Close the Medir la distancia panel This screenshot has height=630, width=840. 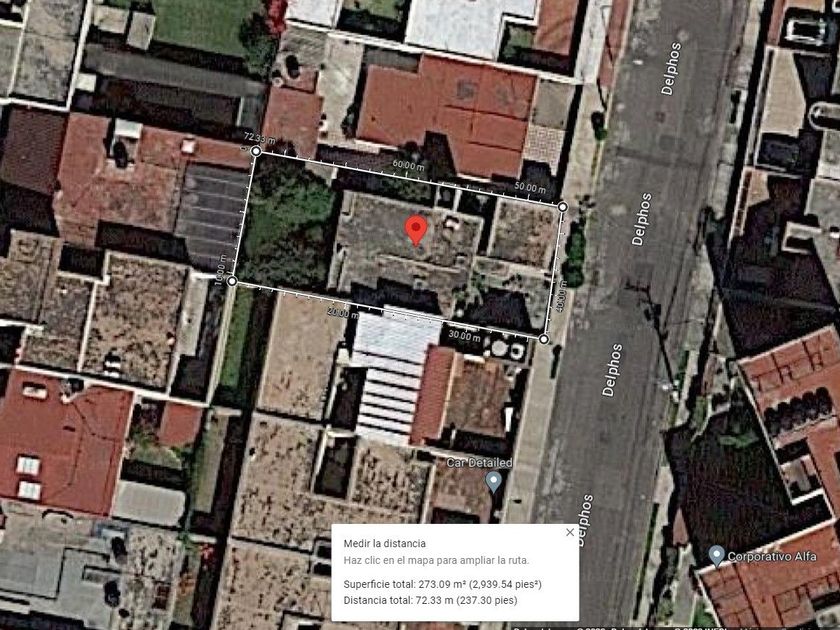570,532
